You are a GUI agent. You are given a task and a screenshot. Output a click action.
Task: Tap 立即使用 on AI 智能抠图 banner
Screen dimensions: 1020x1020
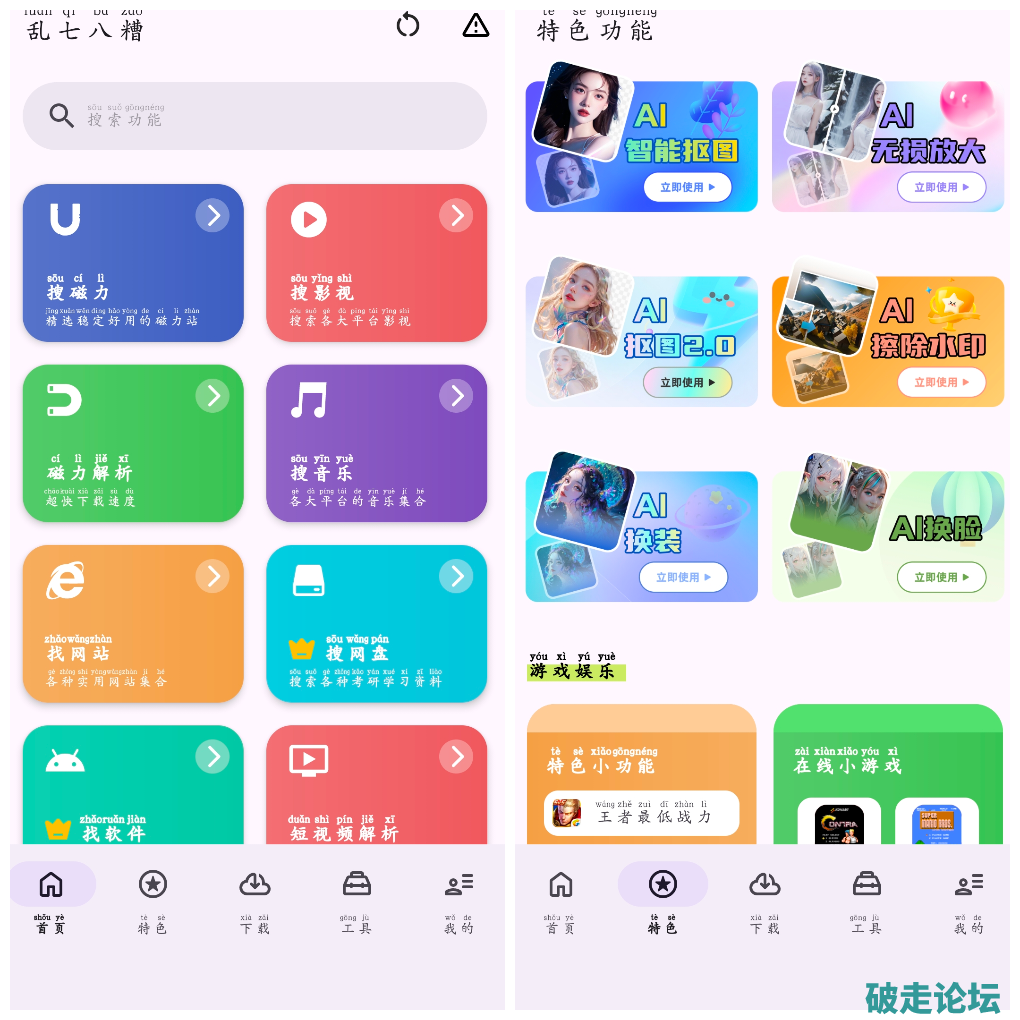point(687,187)
